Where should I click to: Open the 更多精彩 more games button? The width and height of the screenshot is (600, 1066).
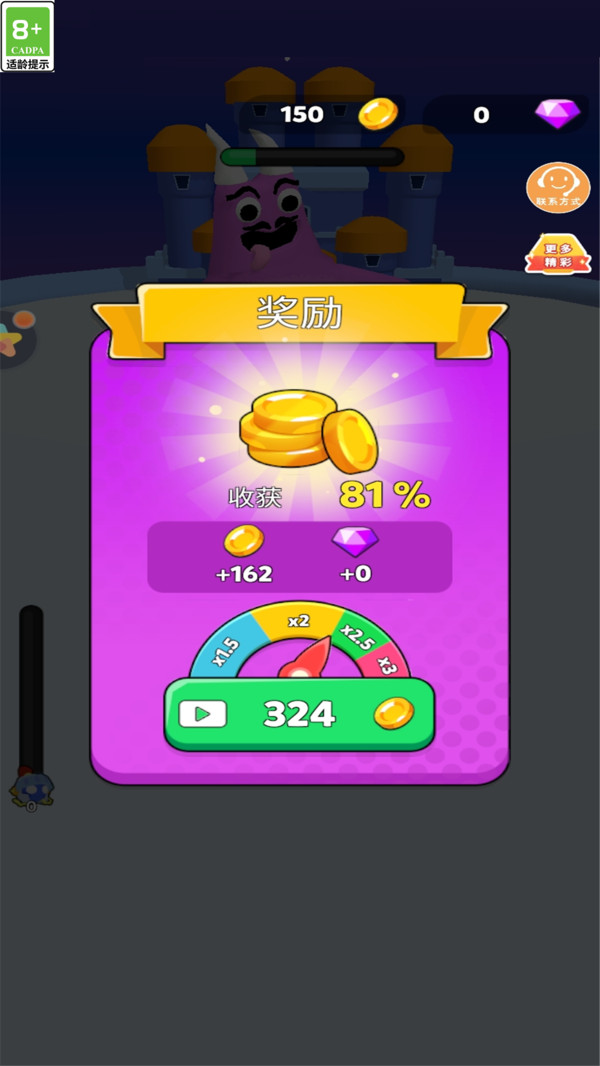[x=557, y=254]
